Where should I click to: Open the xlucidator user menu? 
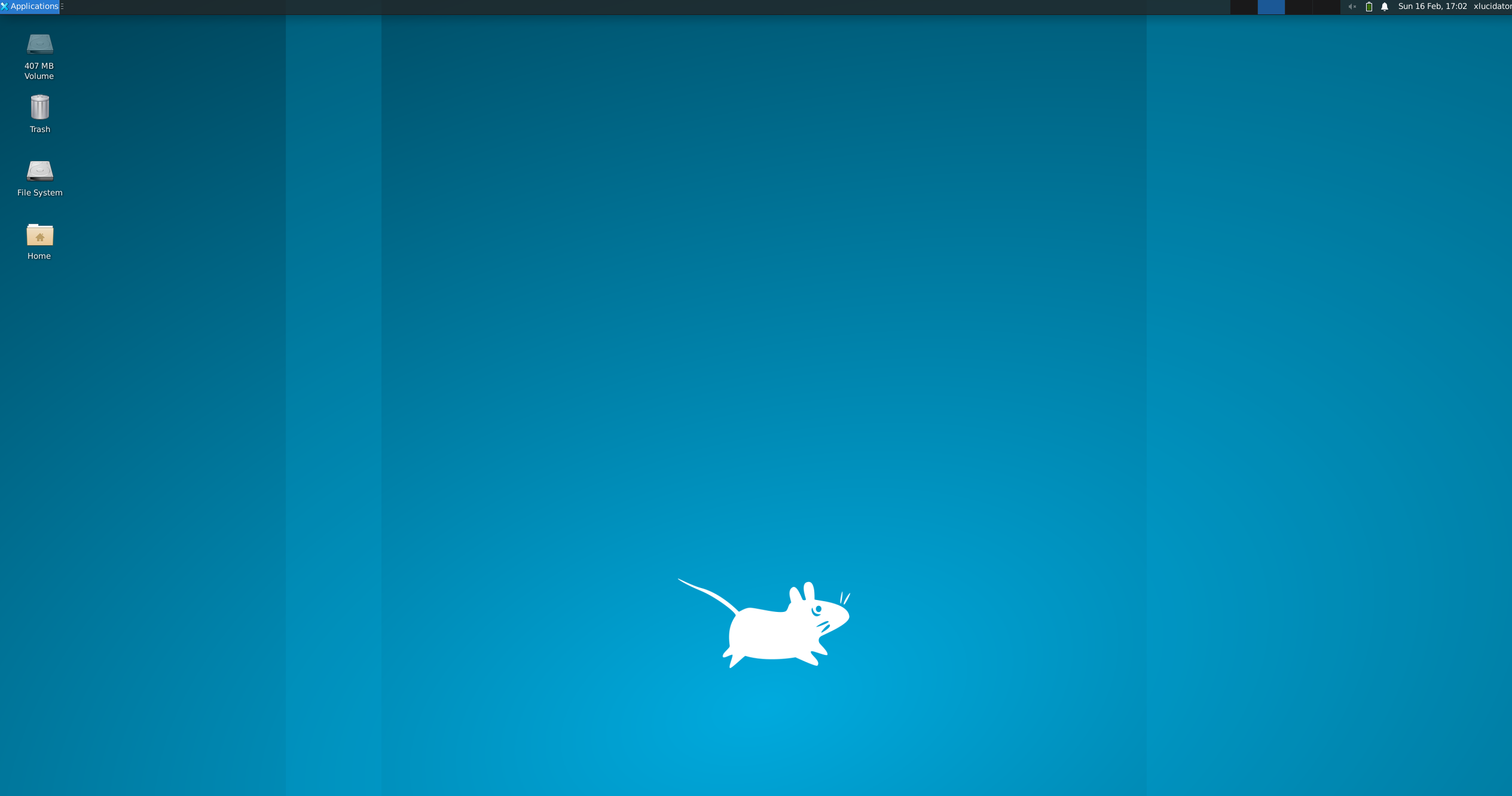[1492, 7]
